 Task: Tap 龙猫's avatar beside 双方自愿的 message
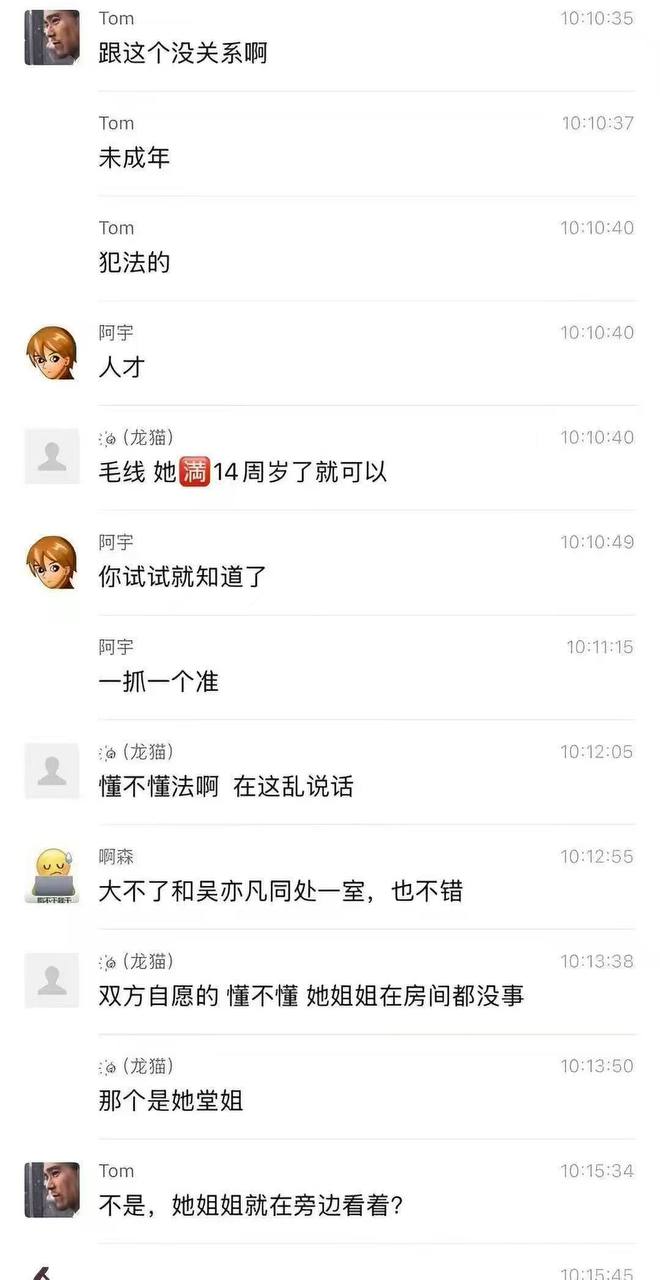52,981
